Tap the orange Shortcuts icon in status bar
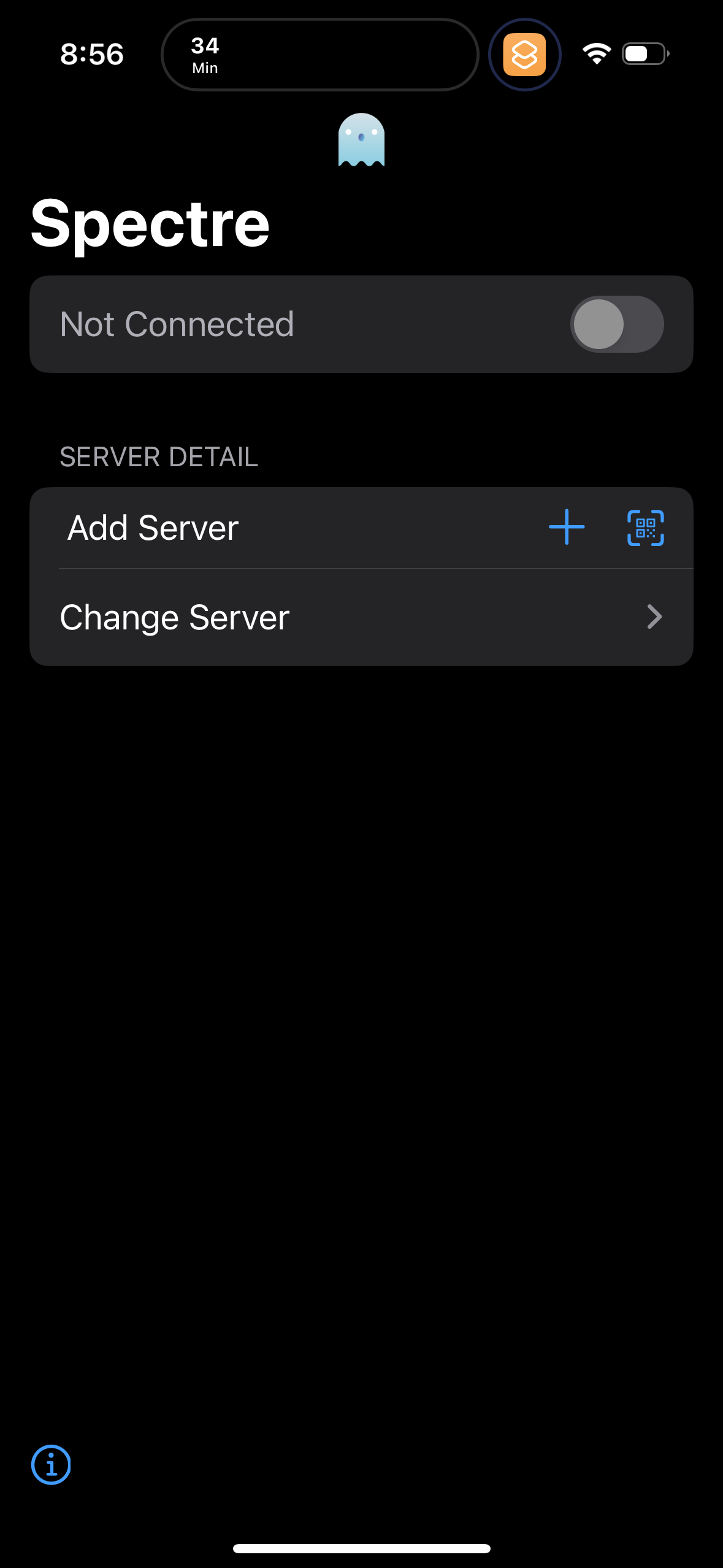Screen dimensions: 723x1568 (524, 54)
